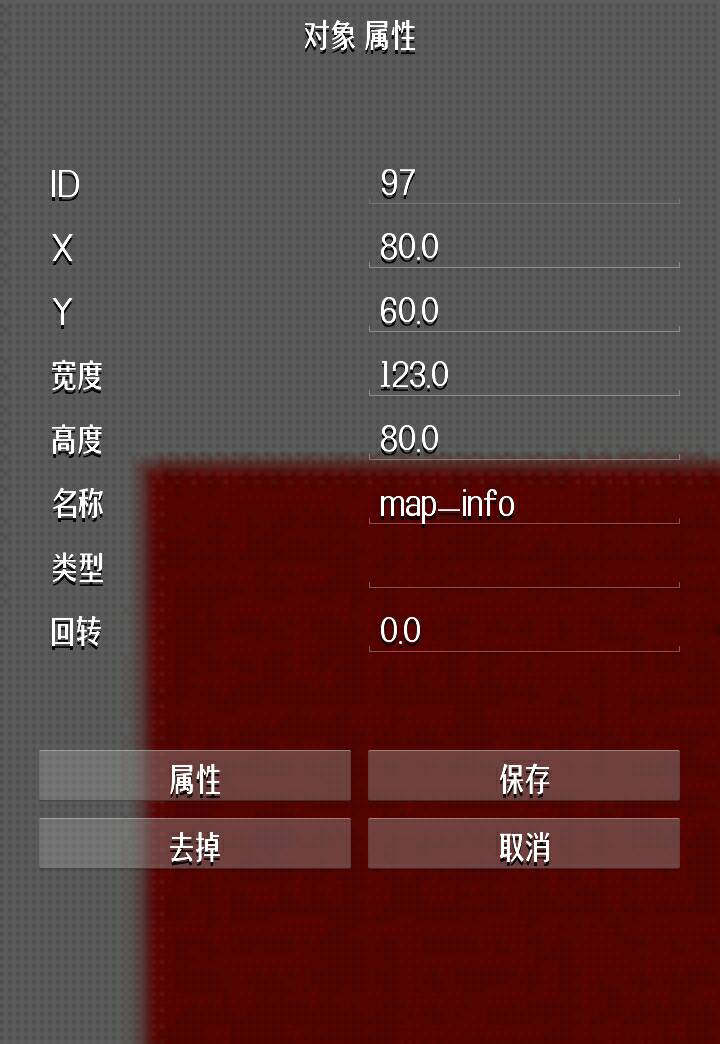Screen dimensions: 720x1044
Task: Edit the 回转 rotation value
Action: (523, 632)
